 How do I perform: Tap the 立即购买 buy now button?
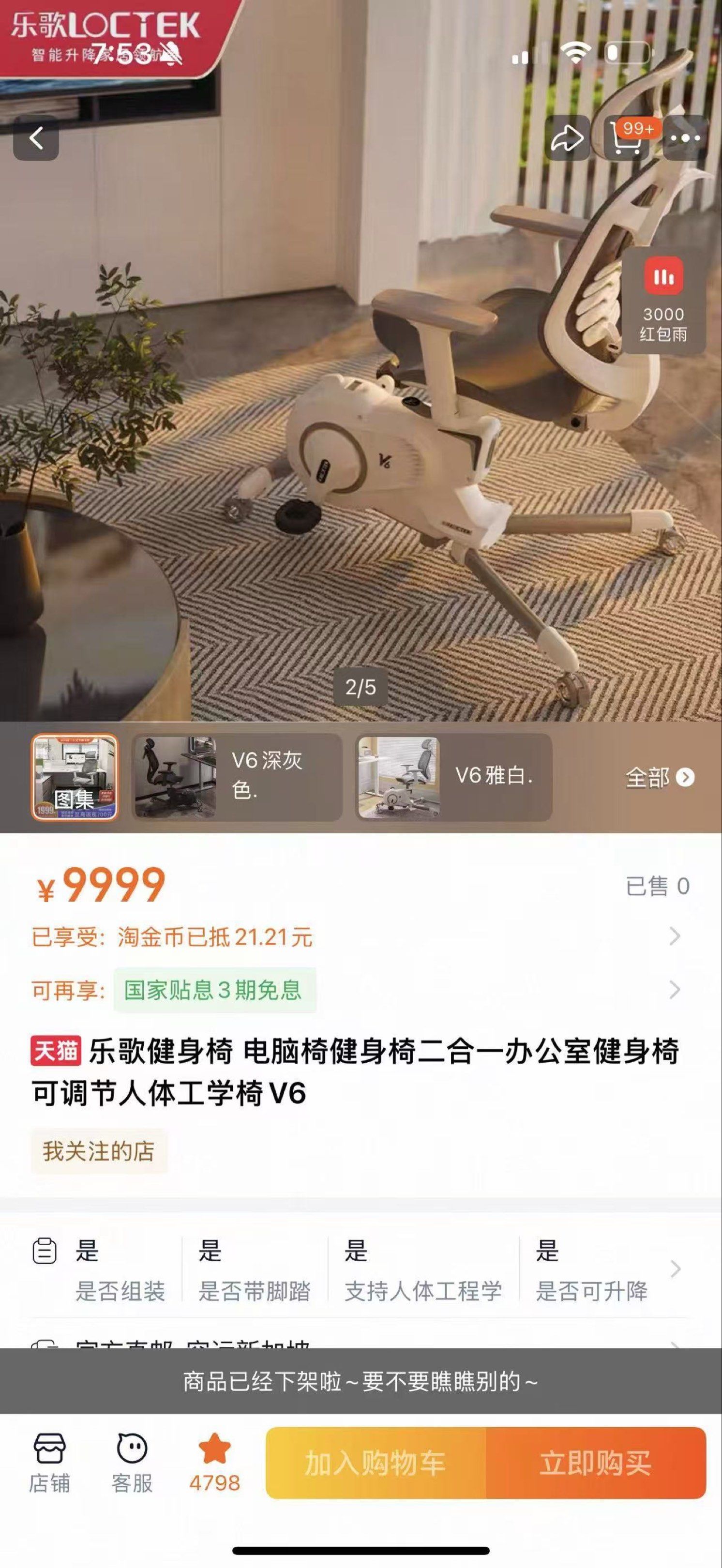click(595, 1462)
